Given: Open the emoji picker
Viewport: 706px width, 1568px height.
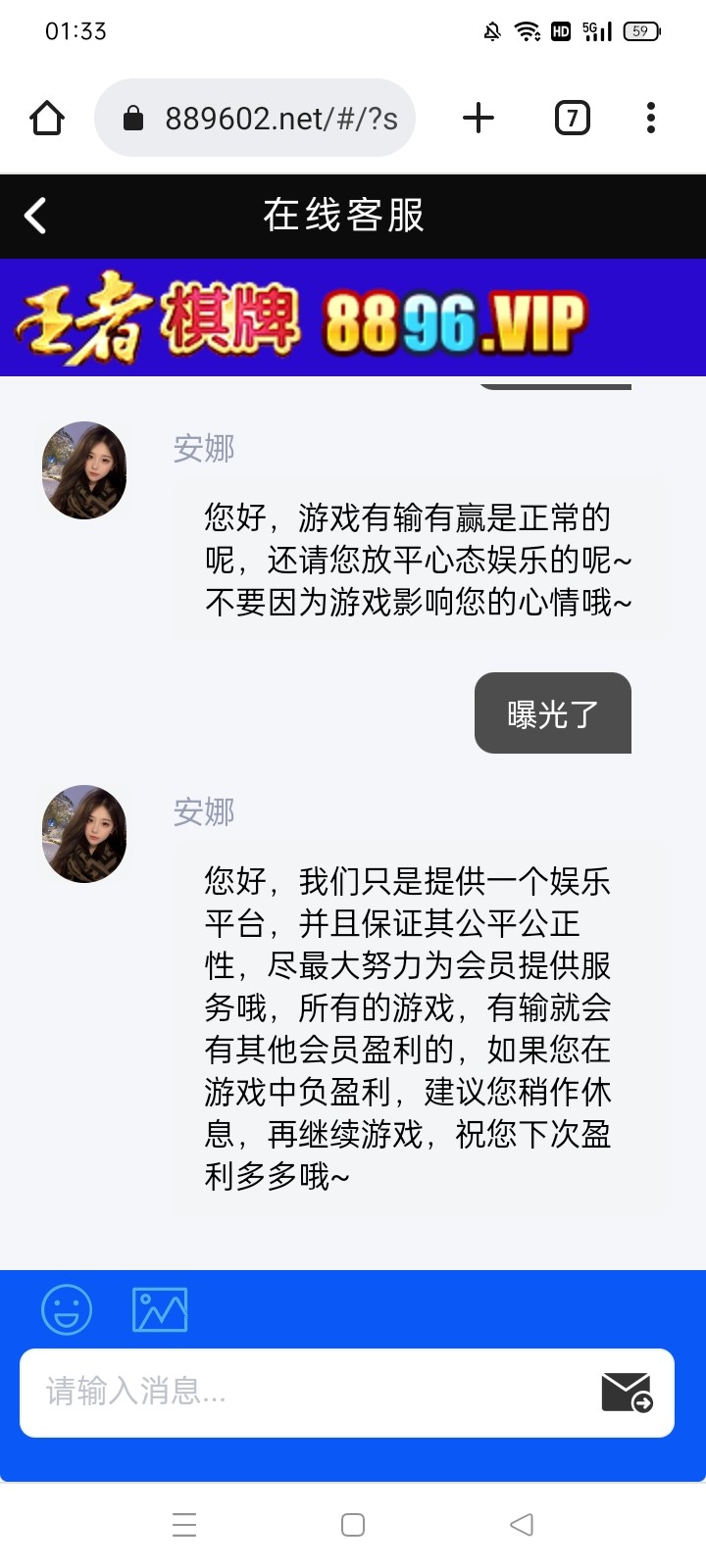Looking at the screenshot, I should 67,1309.
